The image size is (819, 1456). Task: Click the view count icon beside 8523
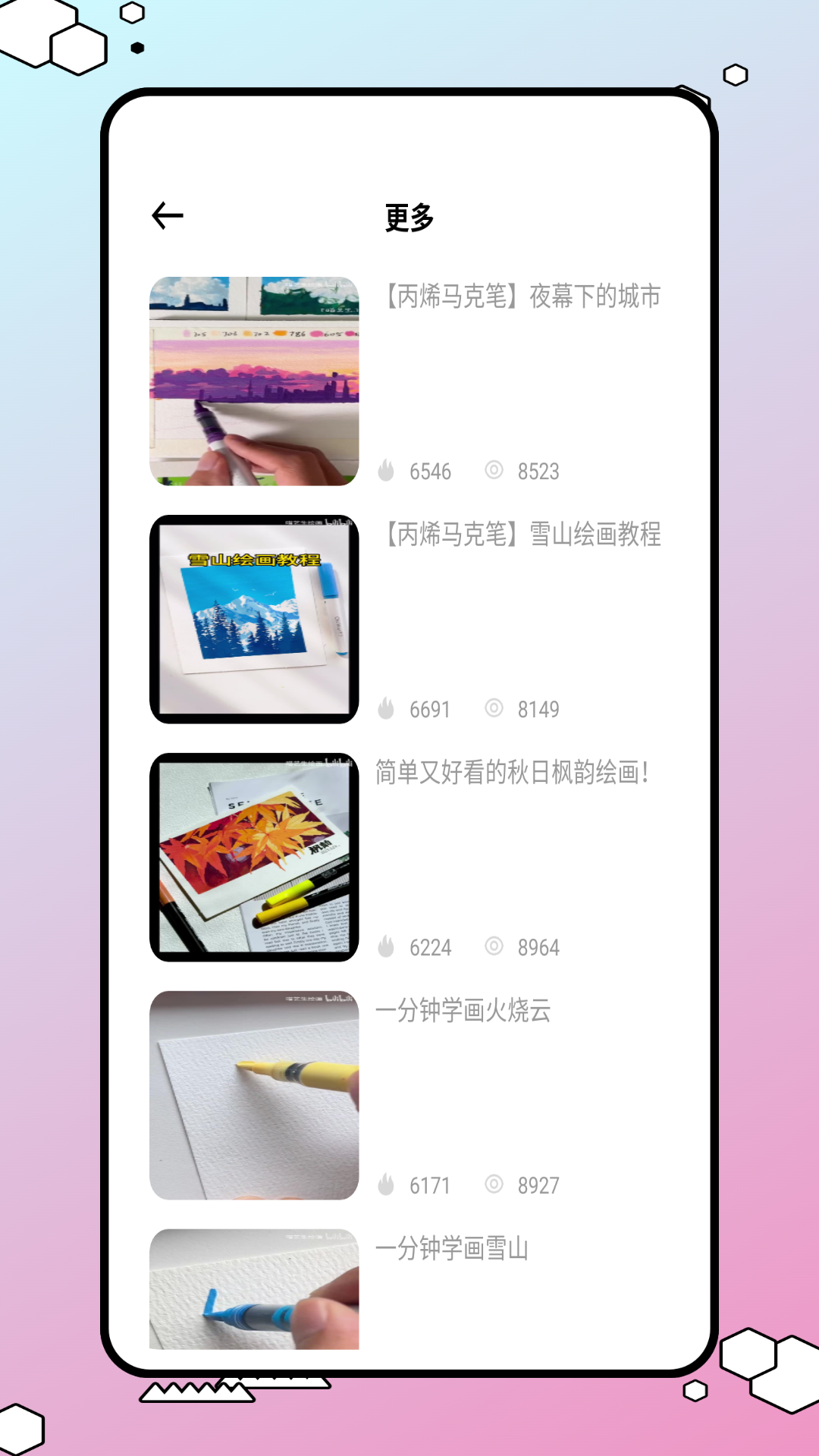point(494,470)
